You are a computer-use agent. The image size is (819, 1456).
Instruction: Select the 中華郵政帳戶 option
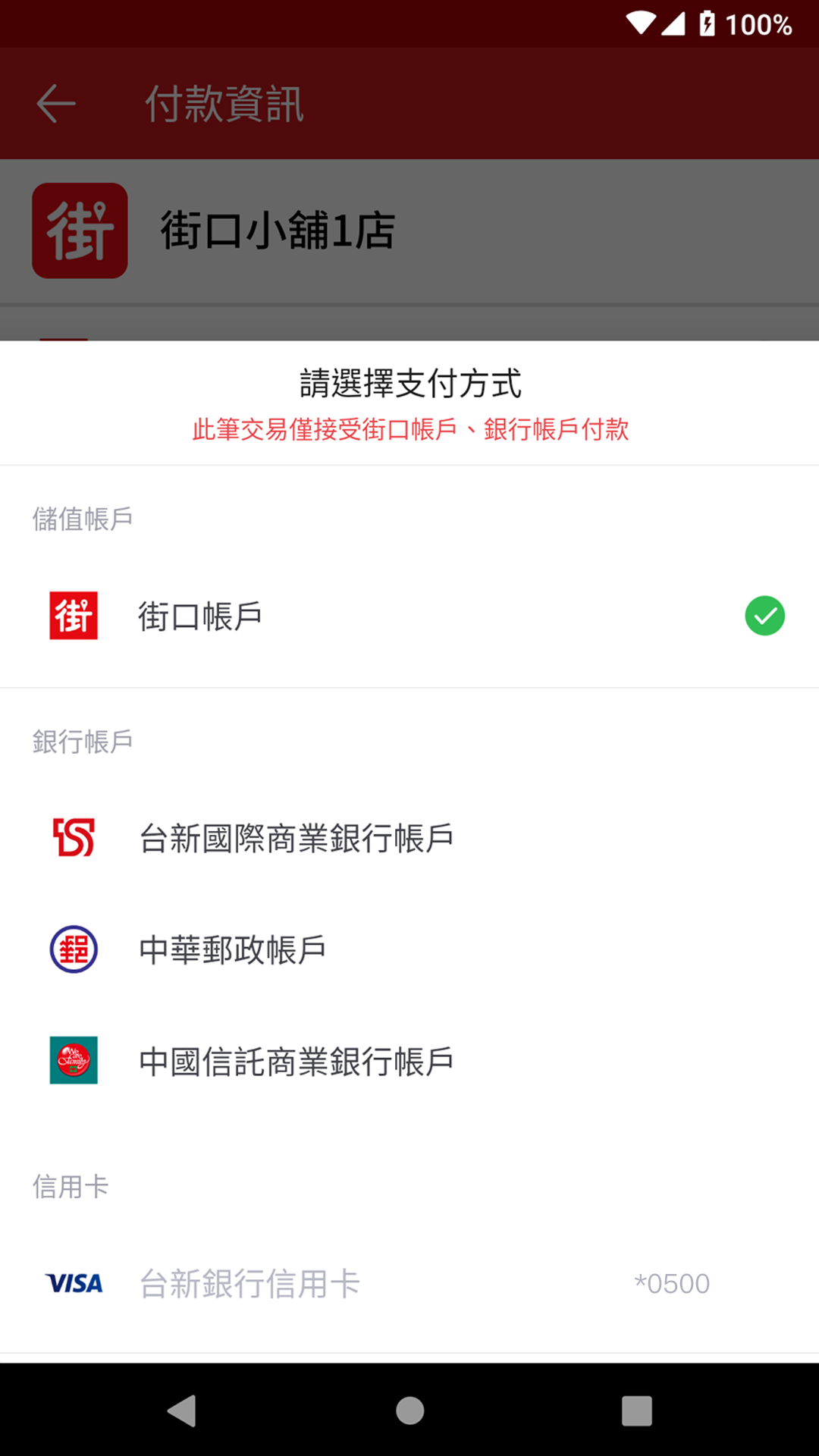tap(409, 949)
